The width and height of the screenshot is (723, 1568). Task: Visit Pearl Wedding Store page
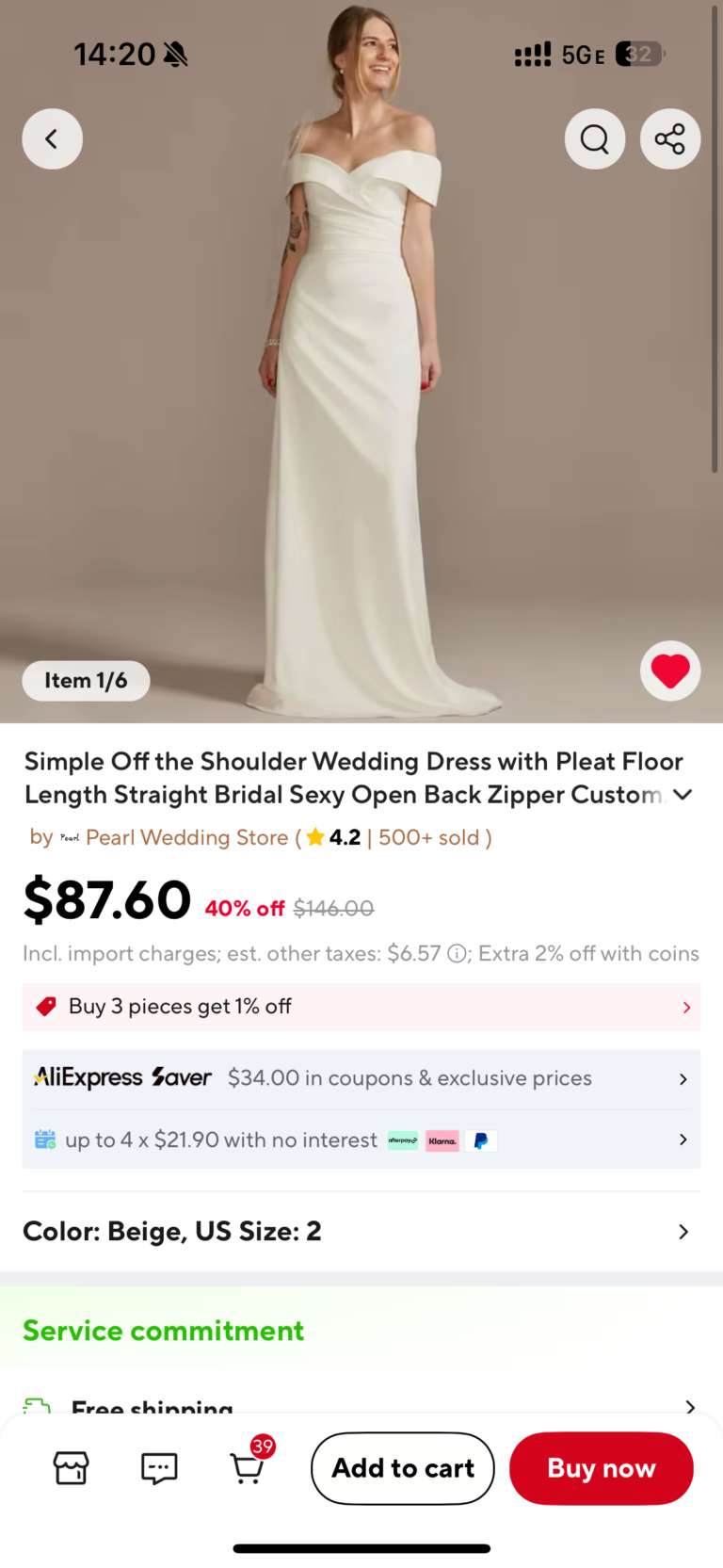pyautogui.click(x=186, y=837)
